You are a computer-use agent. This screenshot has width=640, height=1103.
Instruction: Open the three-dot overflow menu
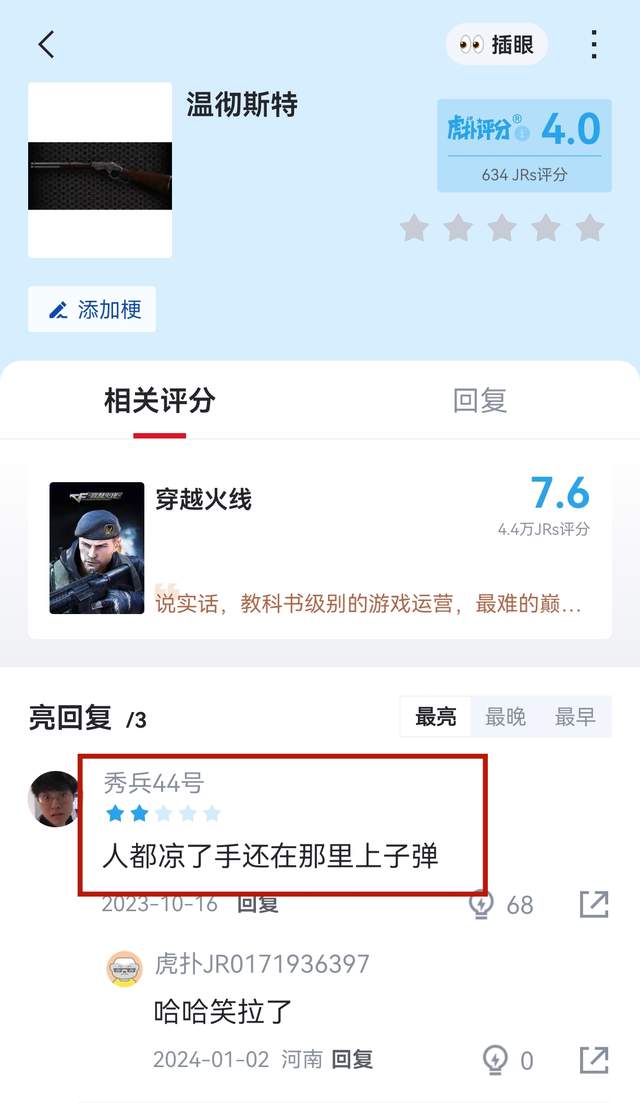[594, 44]
